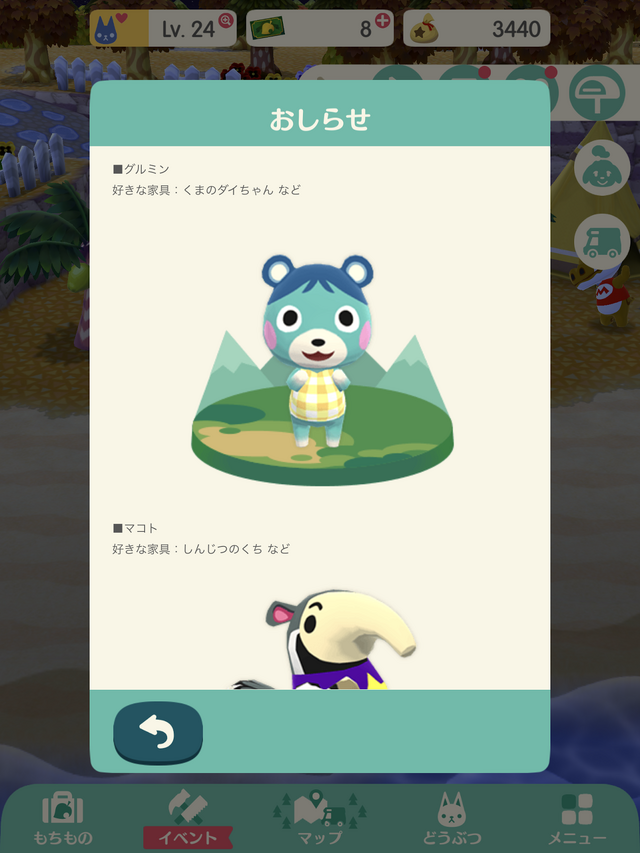Add more Leaf Tickets with plus icon

tap(382, 22)
